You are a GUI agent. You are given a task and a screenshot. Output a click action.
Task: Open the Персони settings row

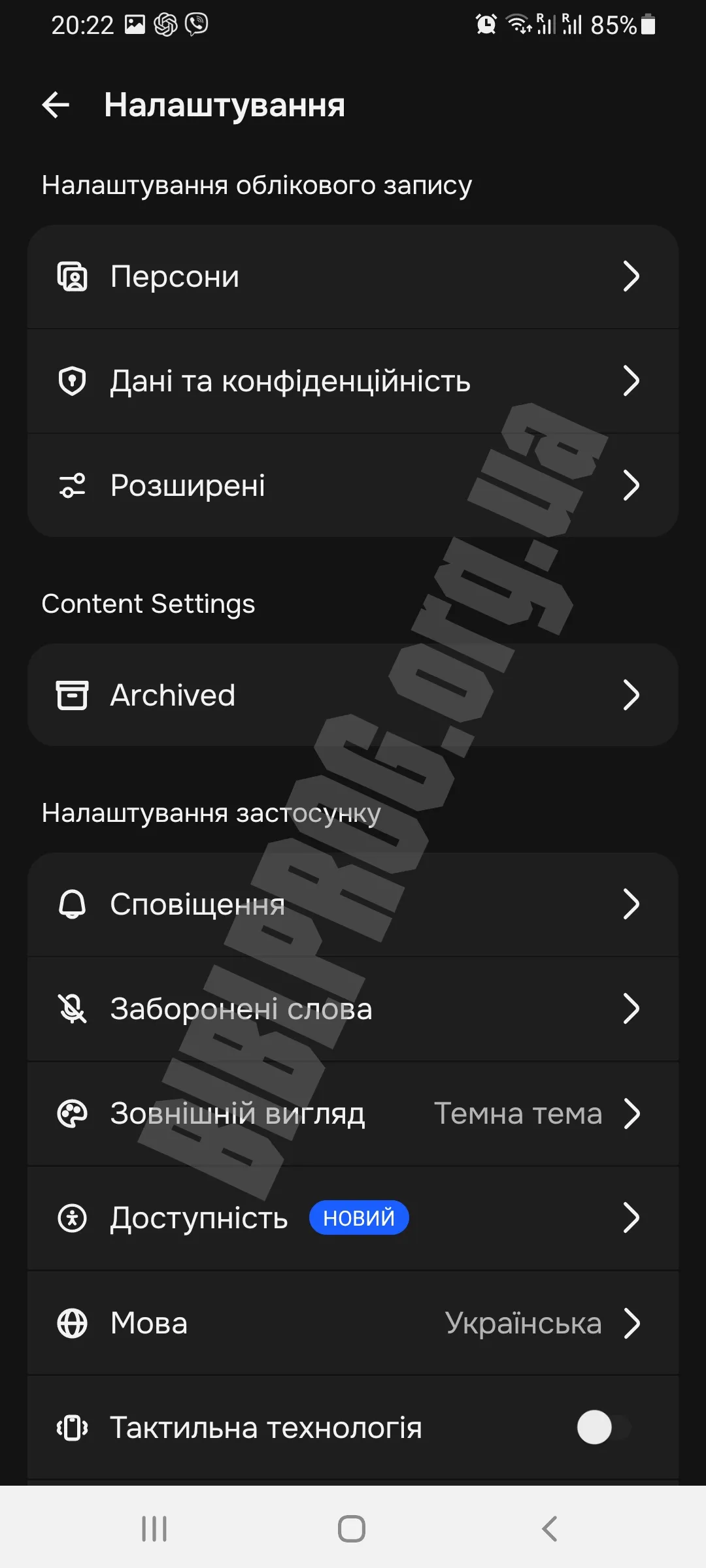click(x=353, y=276)
